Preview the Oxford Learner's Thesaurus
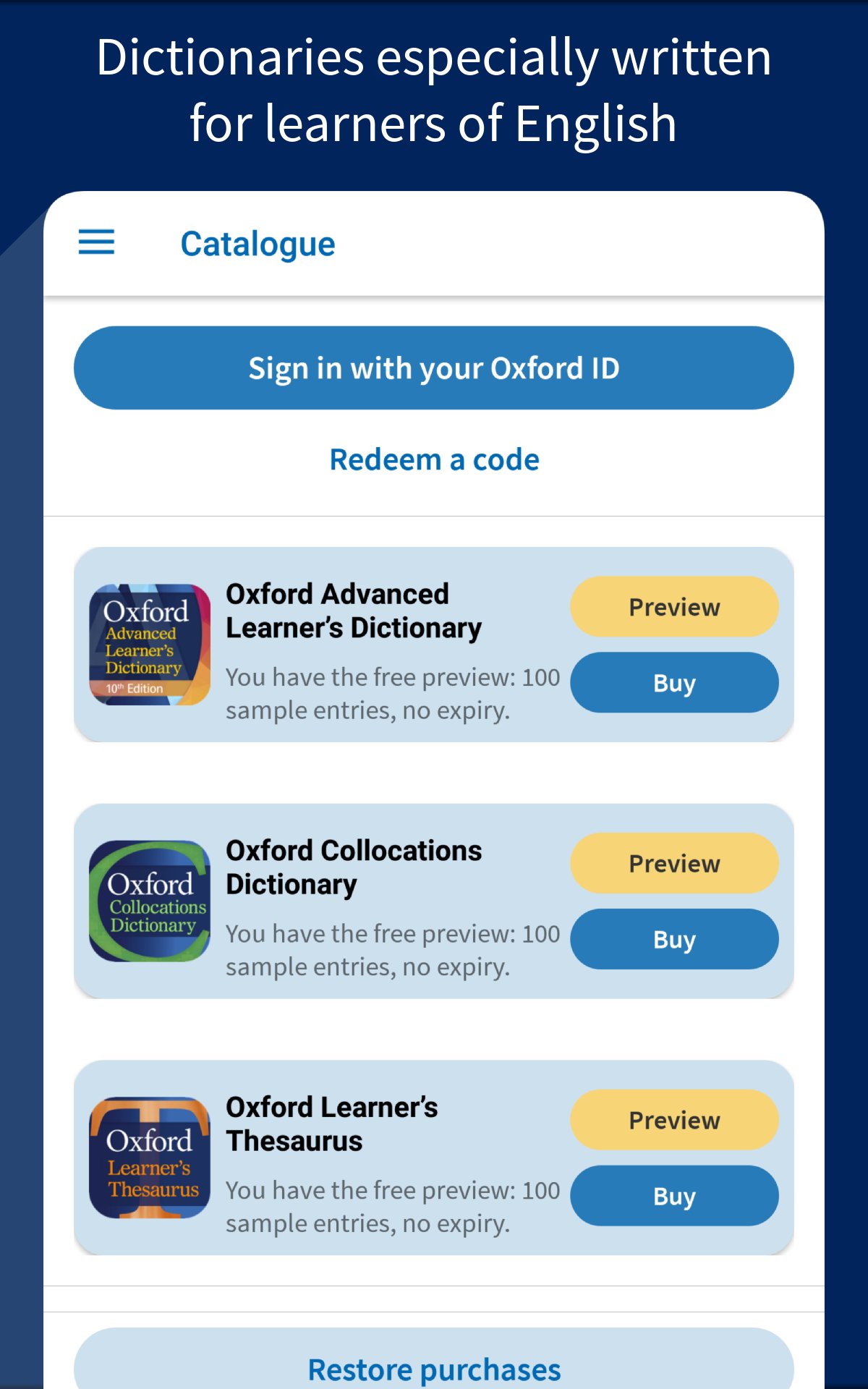868x1389 pixels. [673, 1120]
